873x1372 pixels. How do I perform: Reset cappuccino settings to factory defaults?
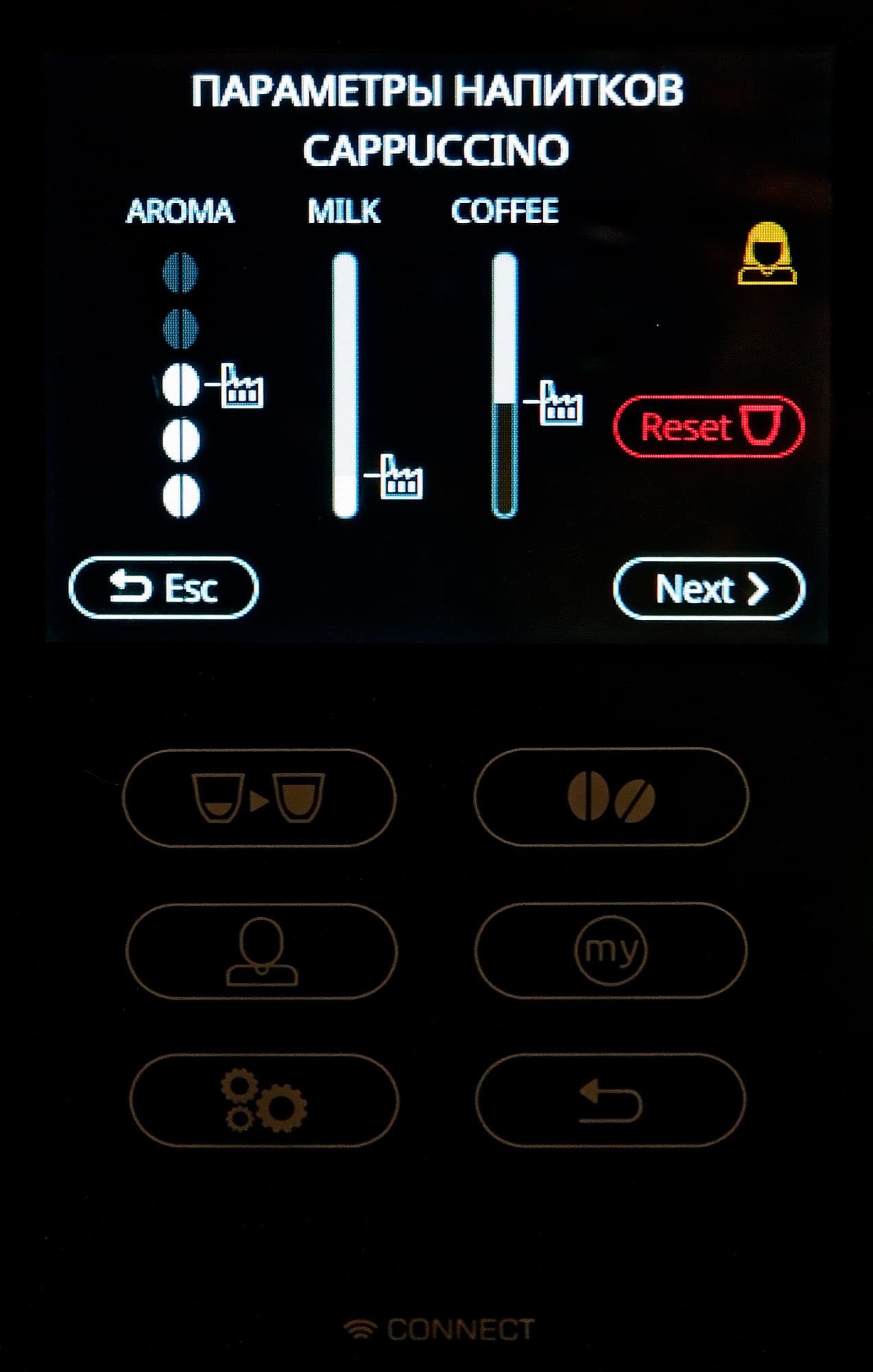(x=708, y=426)
